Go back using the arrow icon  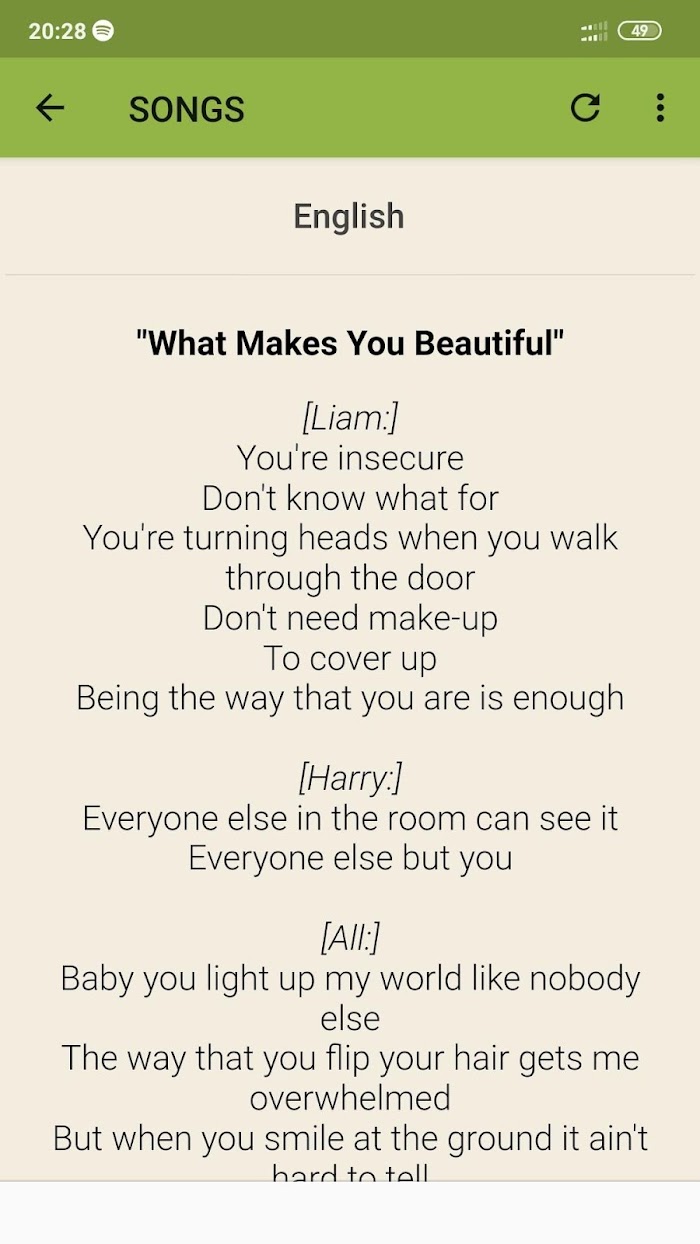click(49, 108)
